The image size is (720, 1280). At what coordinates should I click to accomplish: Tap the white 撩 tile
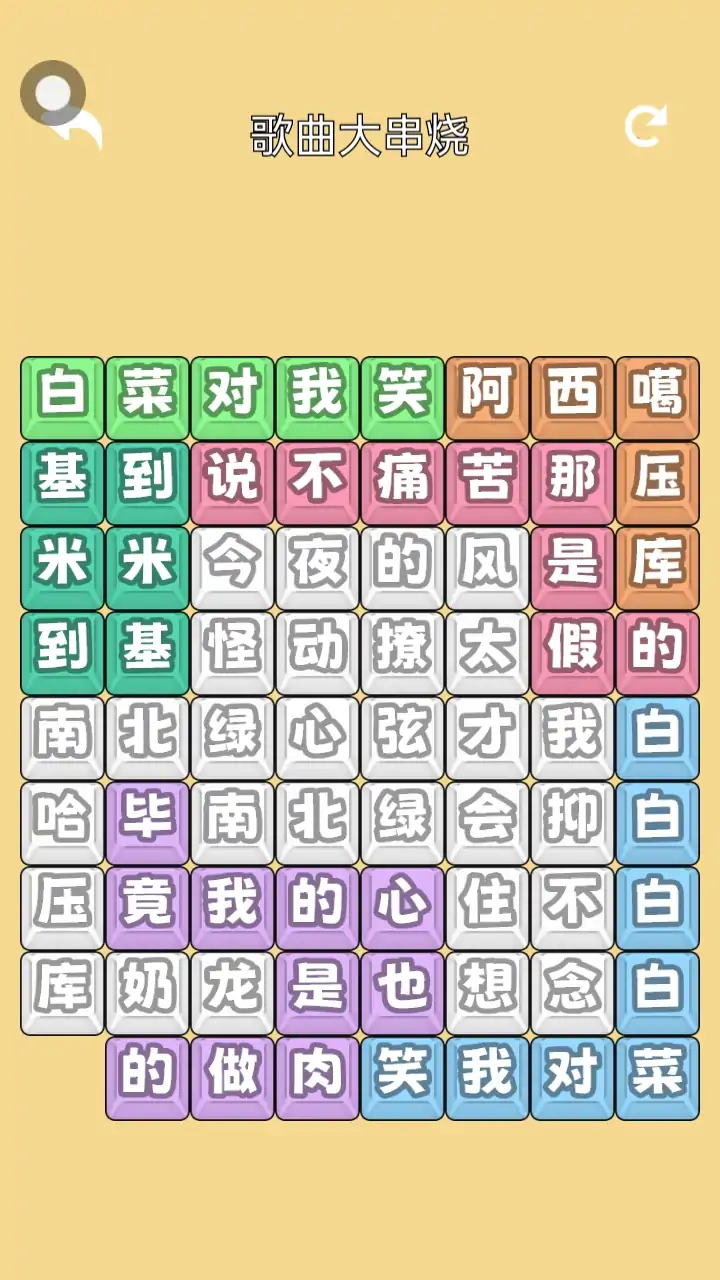point(402,651)
